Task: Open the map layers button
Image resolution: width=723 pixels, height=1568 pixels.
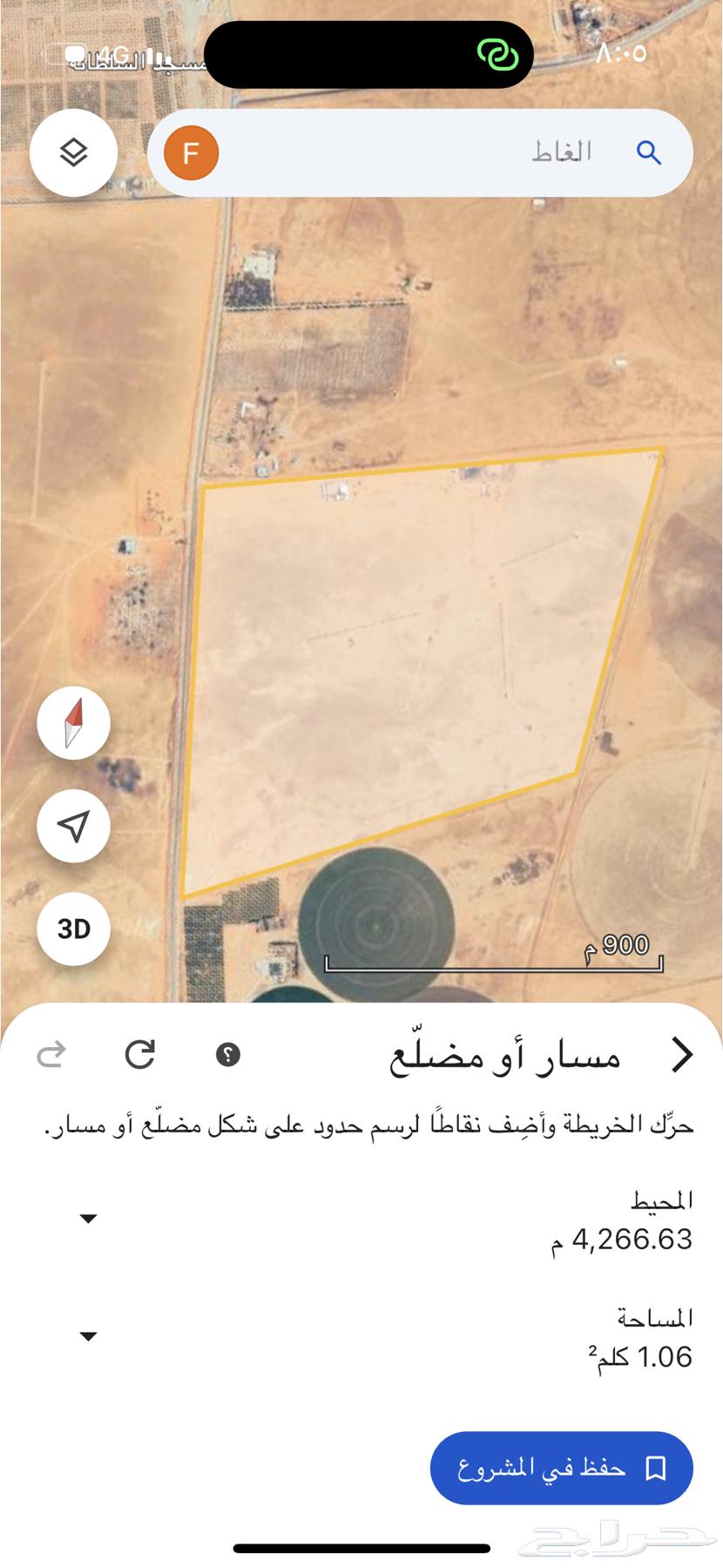Action: point(73,152)
